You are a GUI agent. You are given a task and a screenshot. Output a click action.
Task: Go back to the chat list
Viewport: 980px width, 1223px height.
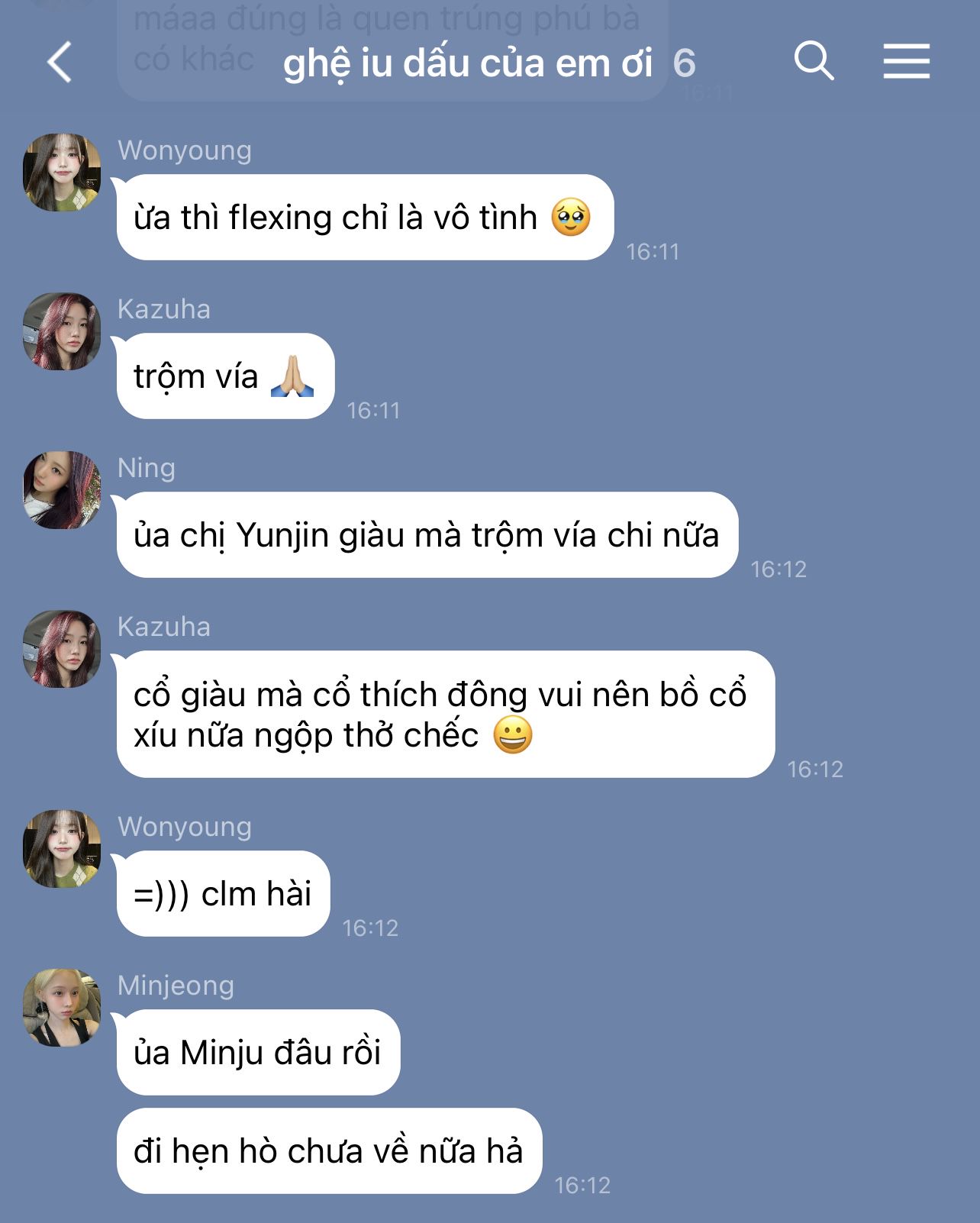[x=60, y=62]
